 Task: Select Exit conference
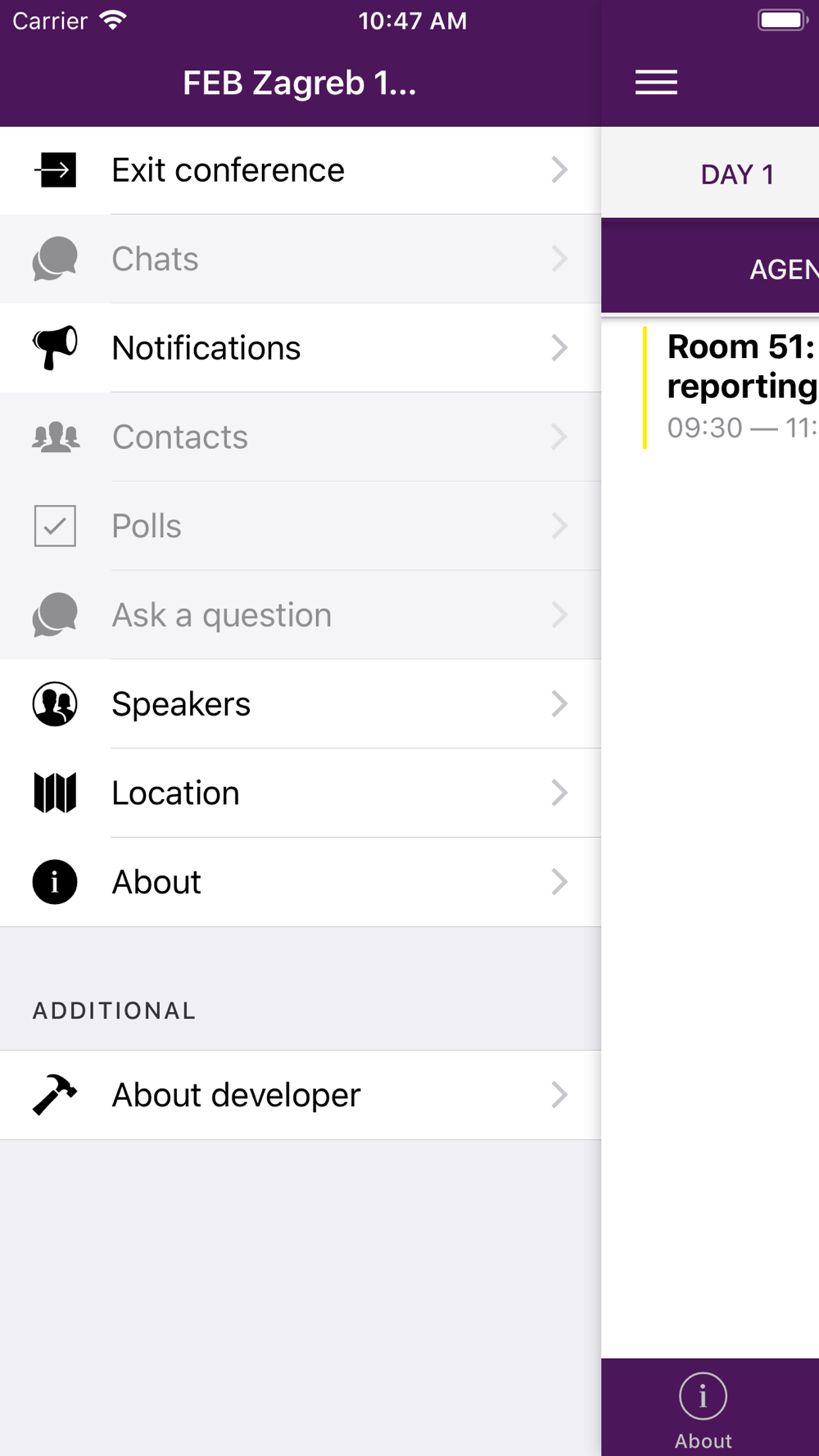point(301,170)
